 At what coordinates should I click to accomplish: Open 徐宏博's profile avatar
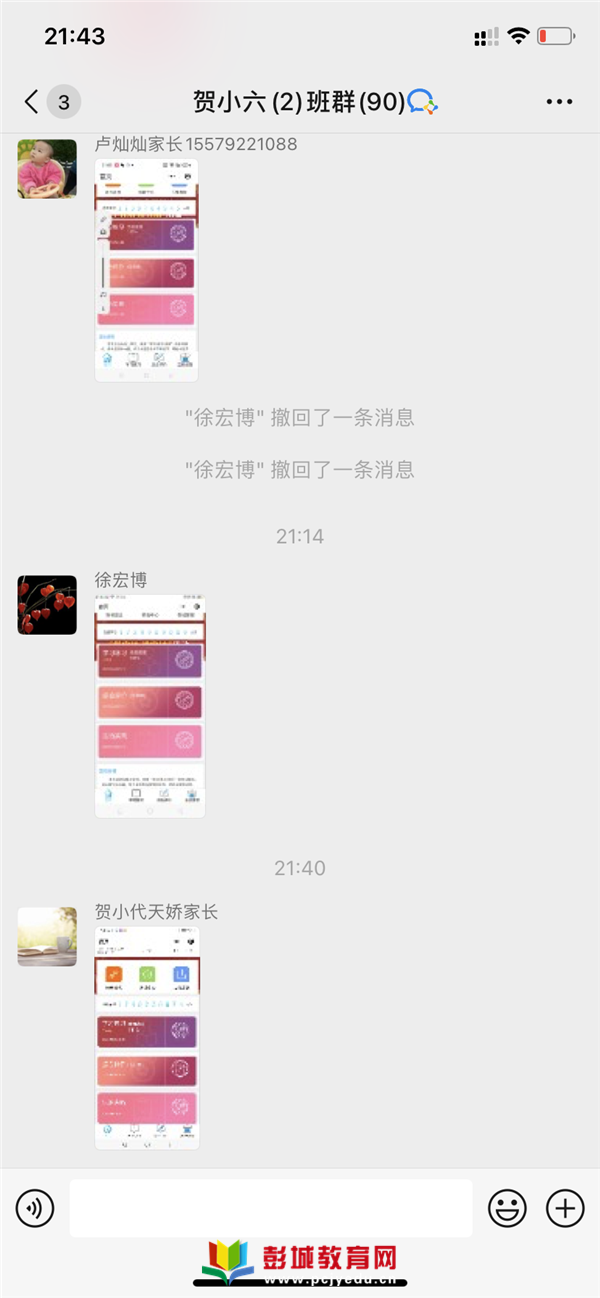[47, 605]
